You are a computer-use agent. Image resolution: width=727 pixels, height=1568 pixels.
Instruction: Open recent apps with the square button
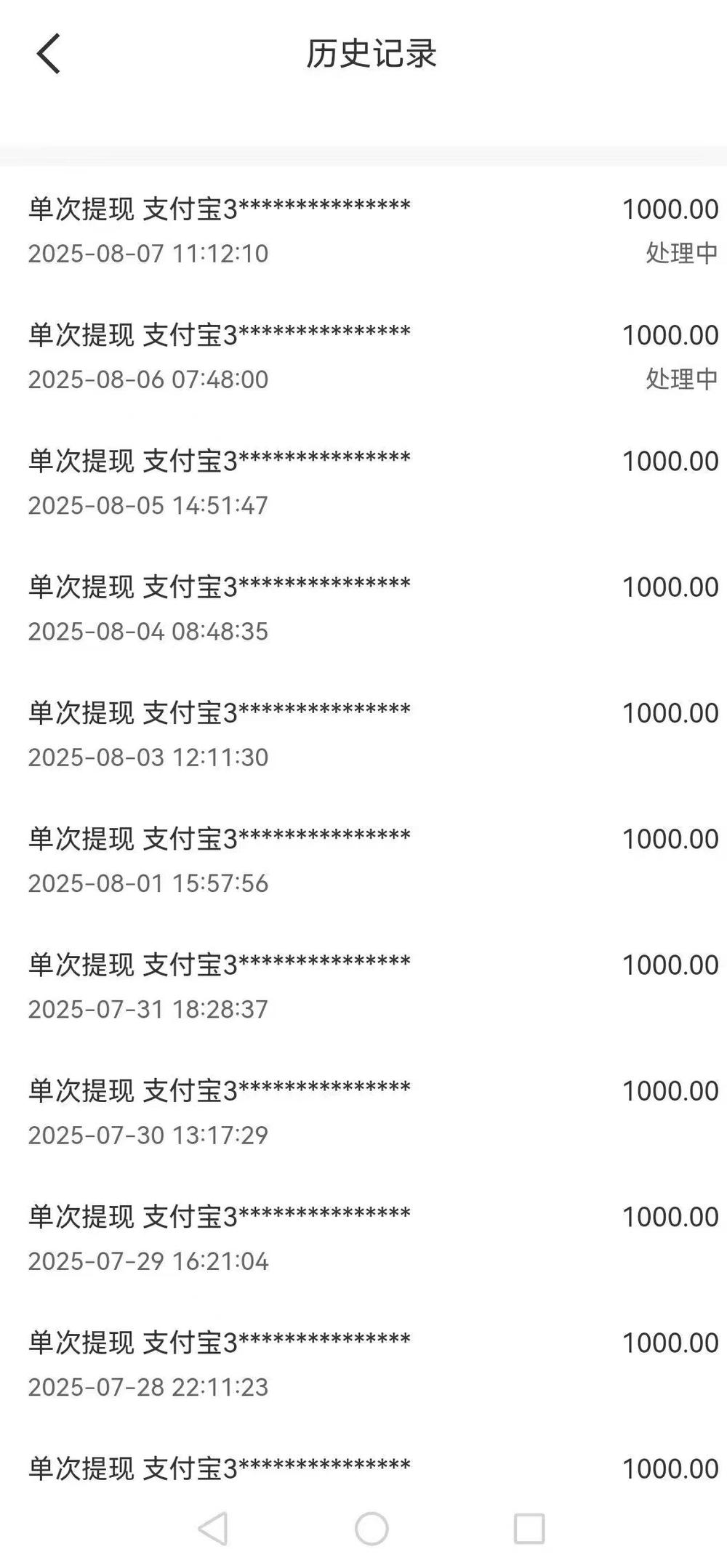[x=529, y=1525]
